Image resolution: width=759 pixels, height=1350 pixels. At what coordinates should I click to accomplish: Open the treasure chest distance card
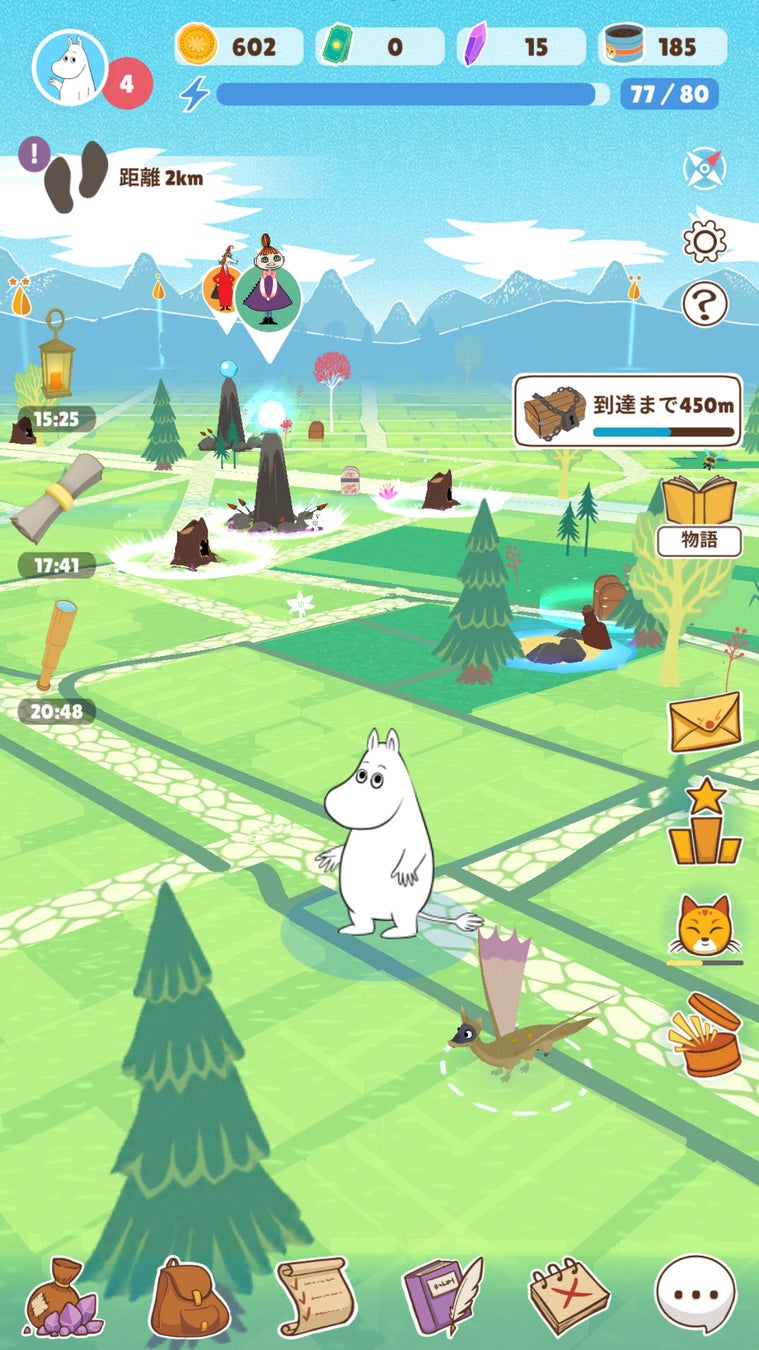[627, 410]
